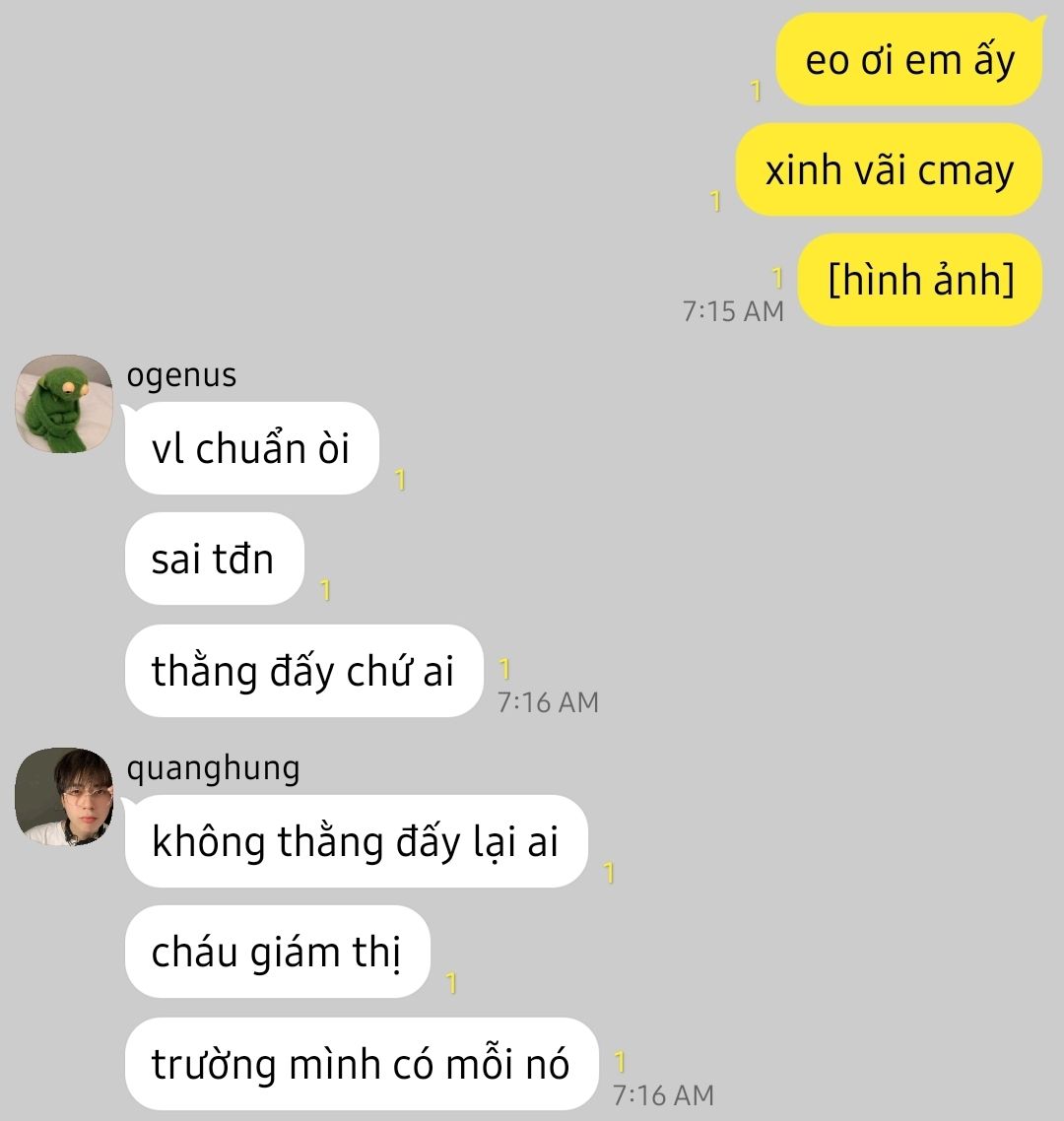
Task: Open ogenus's profile picture
Action: click(x=64, y=404)
